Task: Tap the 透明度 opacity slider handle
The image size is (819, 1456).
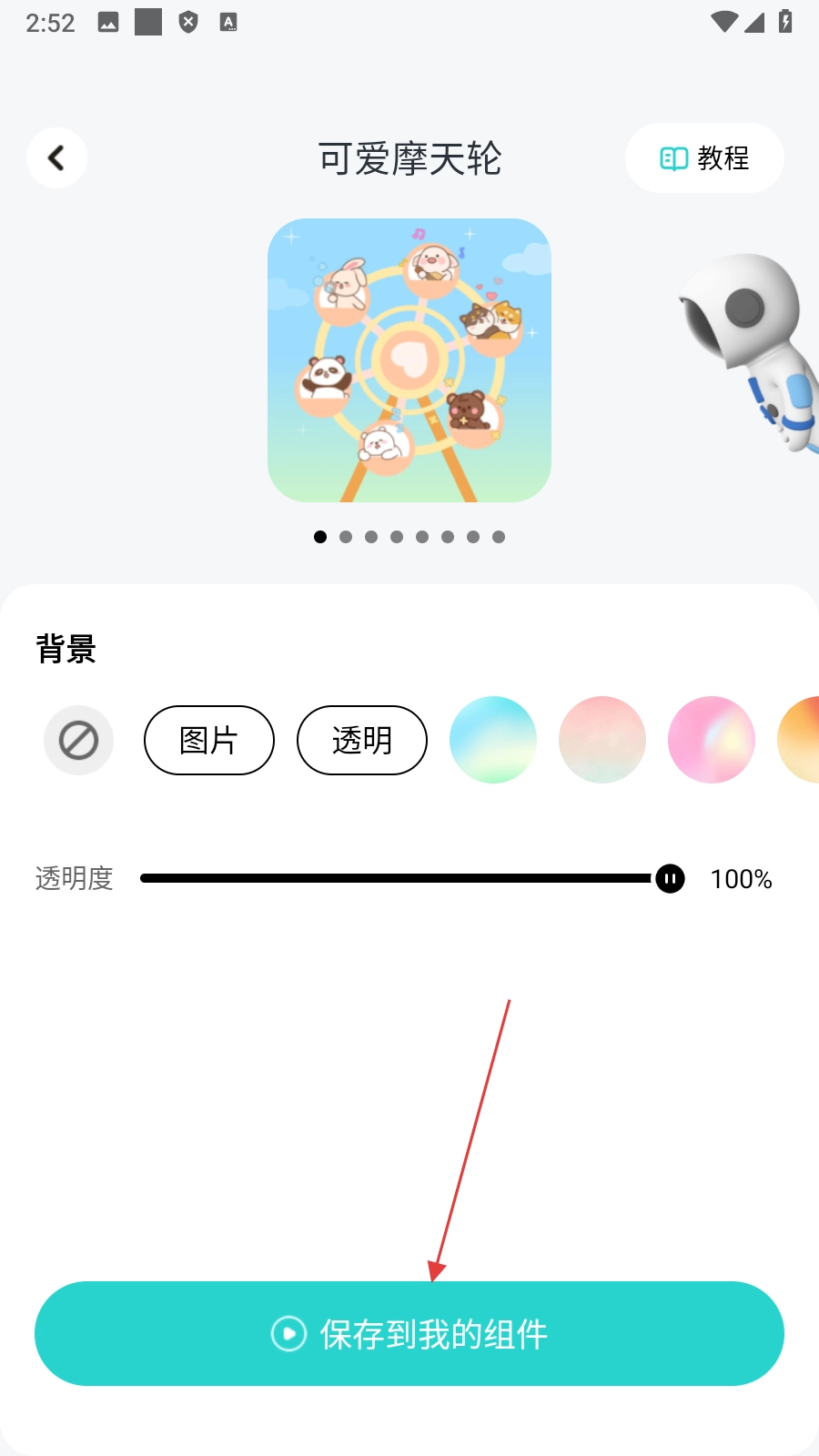Action: pos(670,879)
